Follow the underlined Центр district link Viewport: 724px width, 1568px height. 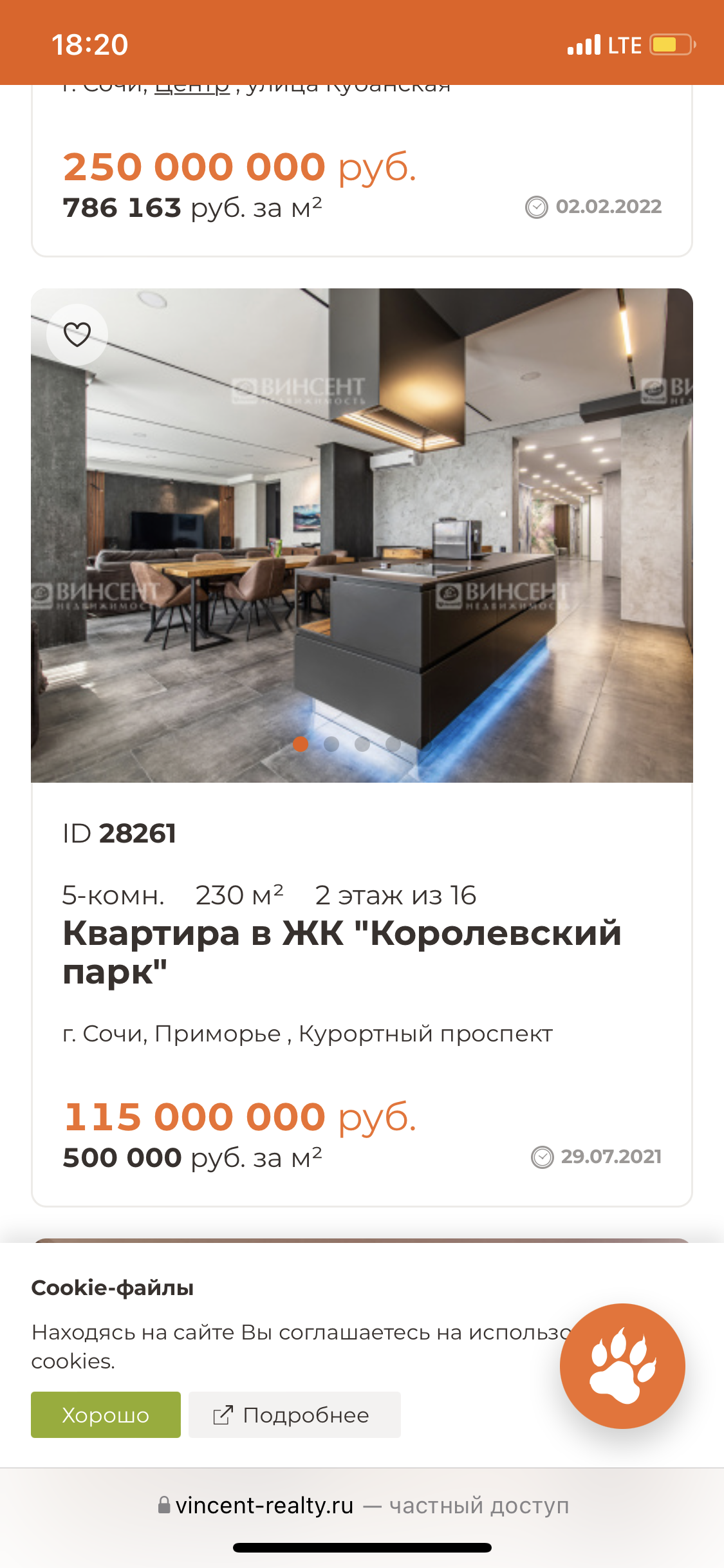click(x=192, y=88)
